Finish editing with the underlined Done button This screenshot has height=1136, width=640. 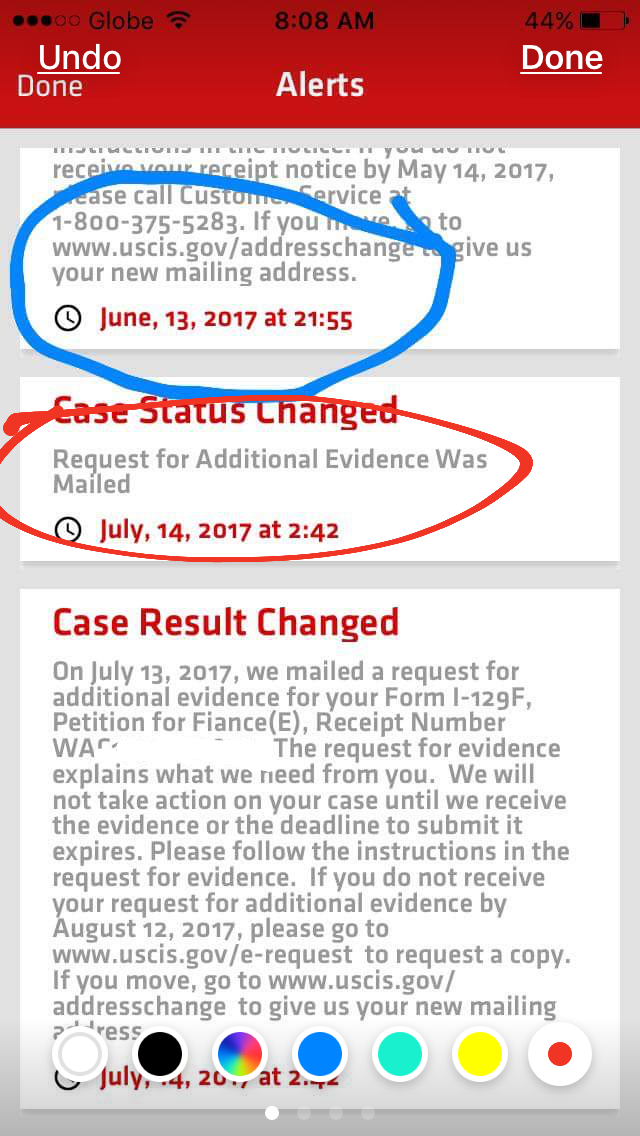pyautogui.click(x=562, y=57)
